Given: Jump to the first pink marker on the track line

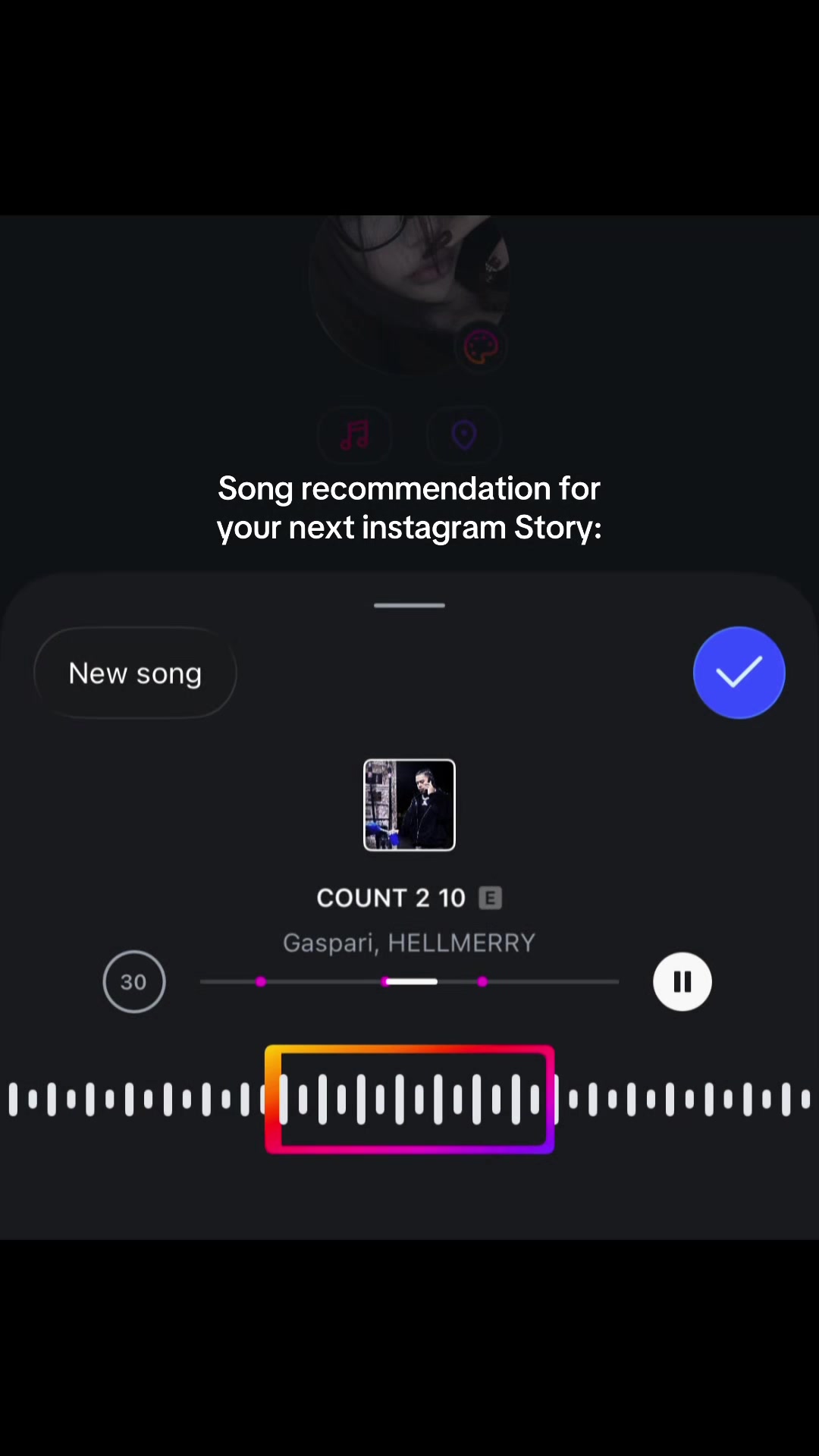Looking at the screenshot, I should click(261, 981).
